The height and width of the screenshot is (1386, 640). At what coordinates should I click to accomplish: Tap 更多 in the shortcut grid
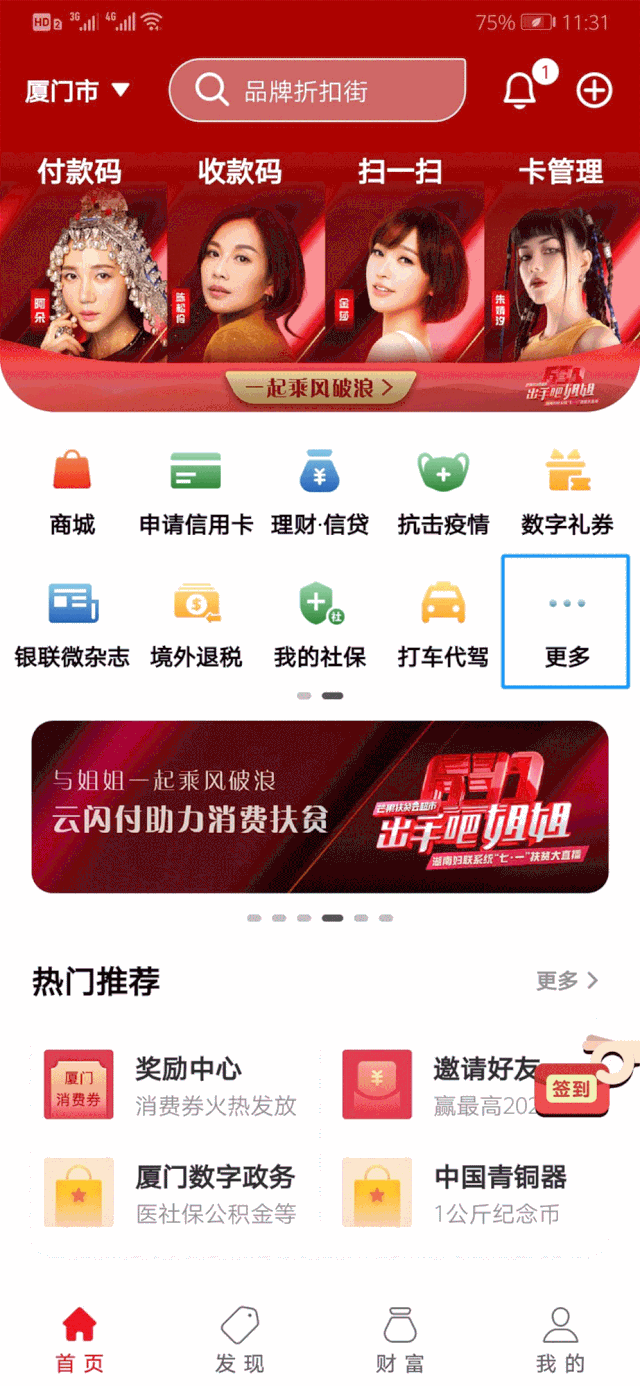click(x=566, y=622)
